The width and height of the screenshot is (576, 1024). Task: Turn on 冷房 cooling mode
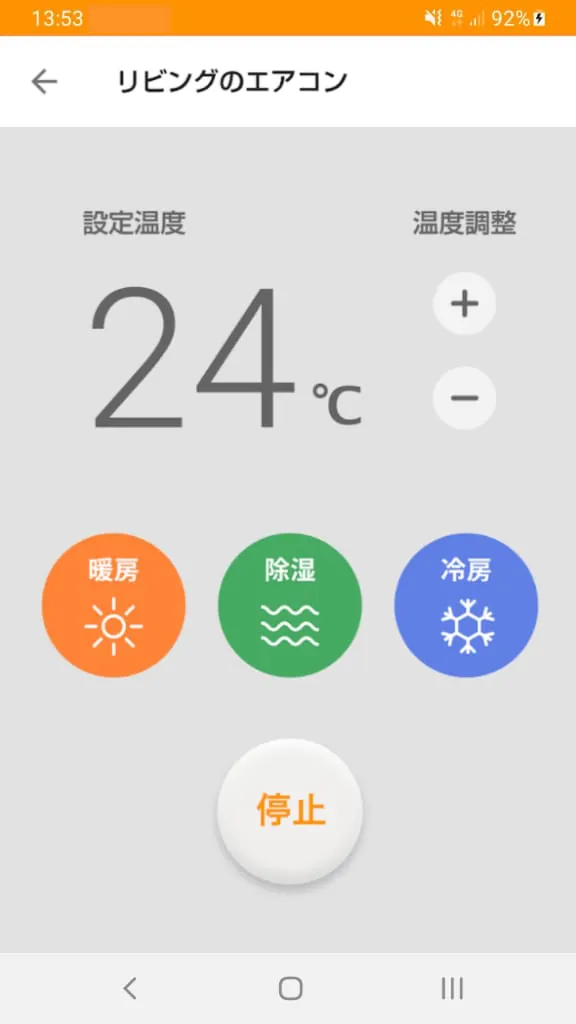coord(466,605)
